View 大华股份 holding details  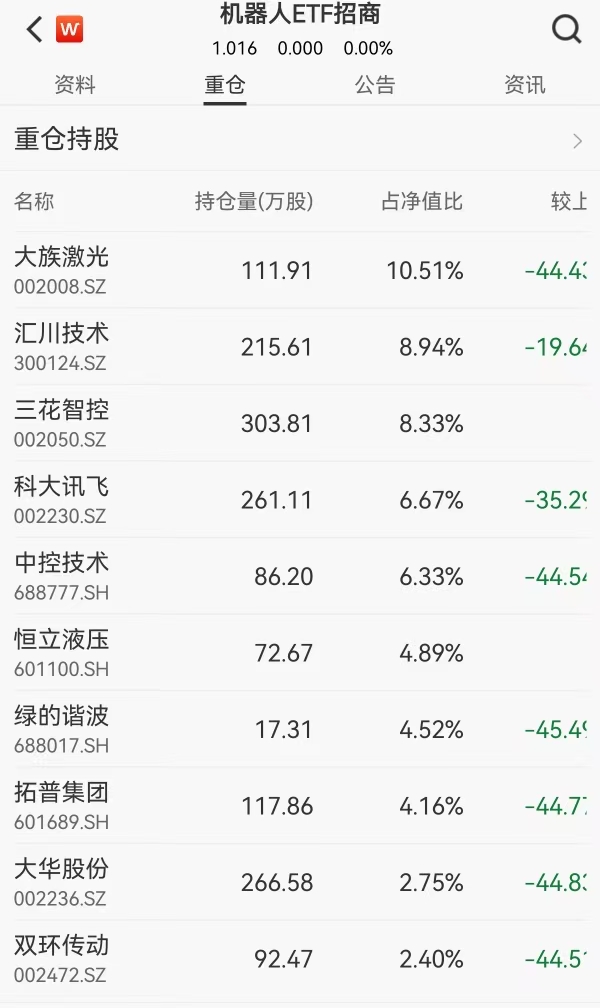pos(300,882)
